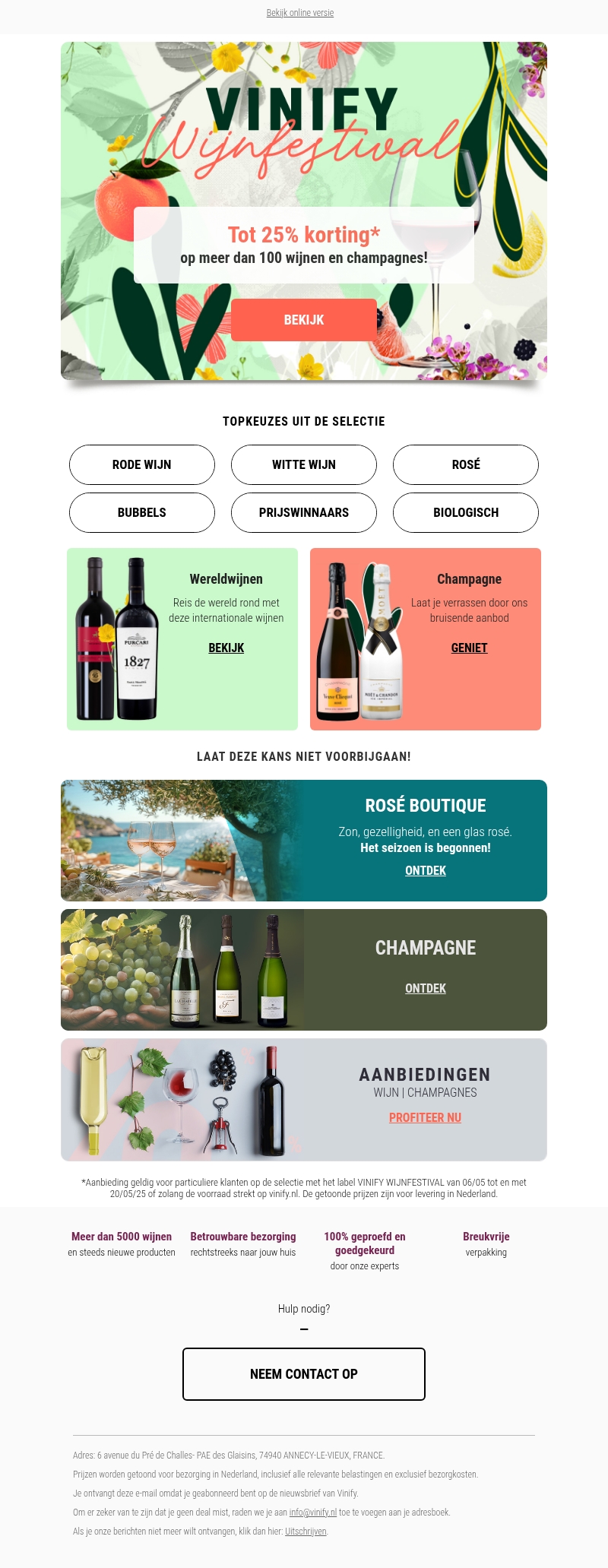Select the RODE WIJN category

click(142, 464)
